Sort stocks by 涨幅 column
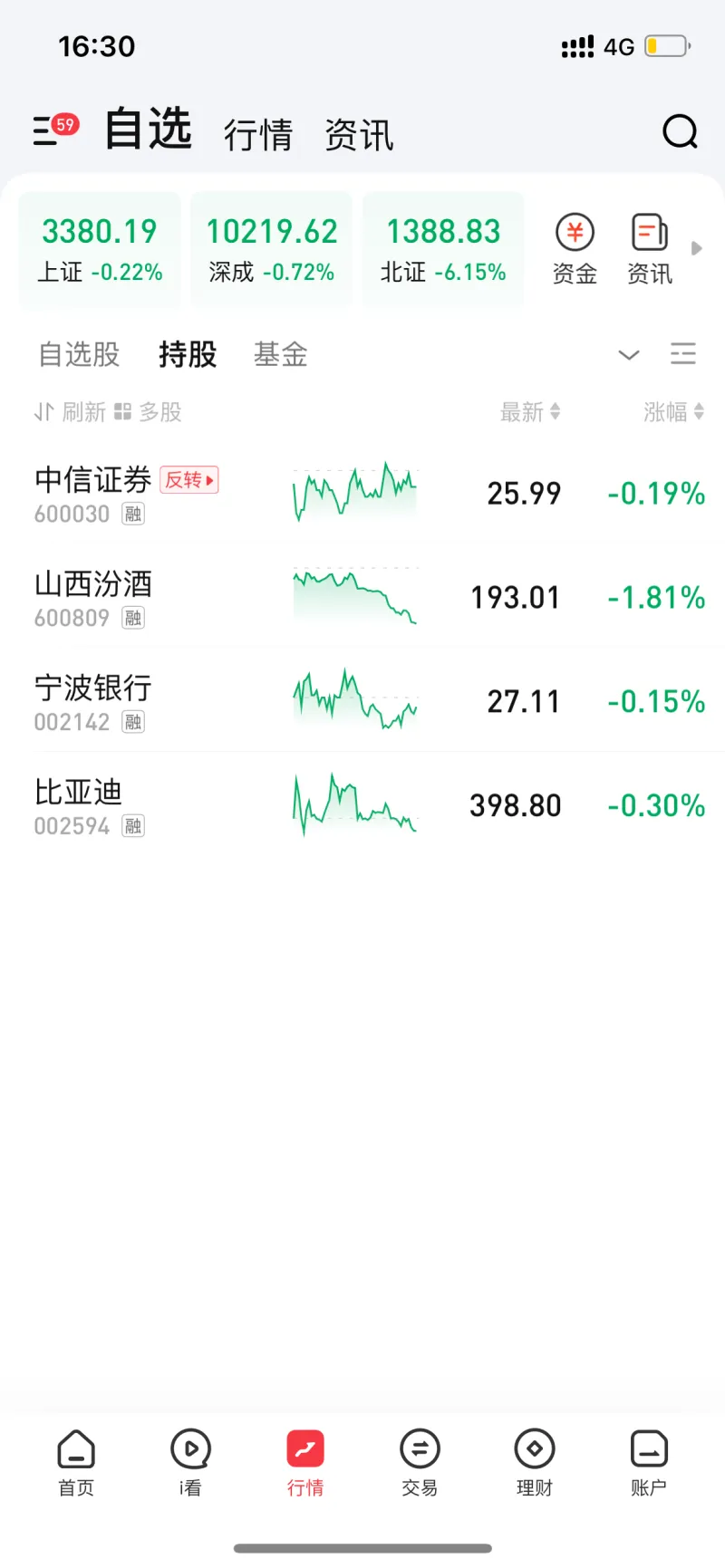Image resolution: width=725 pixels, height=1568 pixels. click(673, 412)
